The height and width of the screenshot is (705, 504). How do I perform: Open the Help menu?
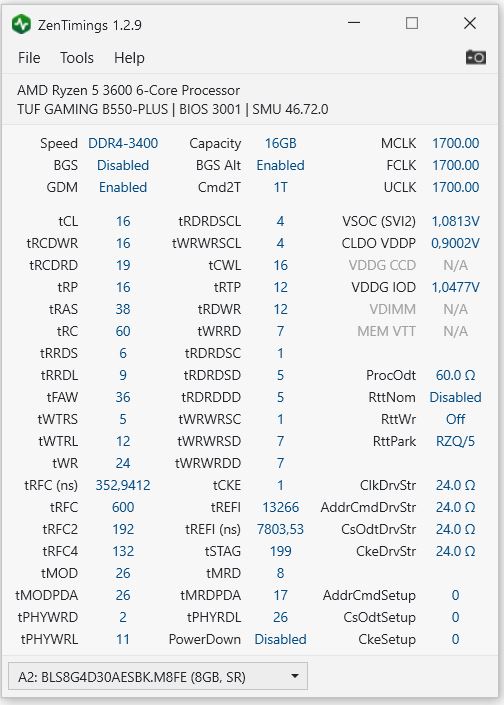(129, 58)
